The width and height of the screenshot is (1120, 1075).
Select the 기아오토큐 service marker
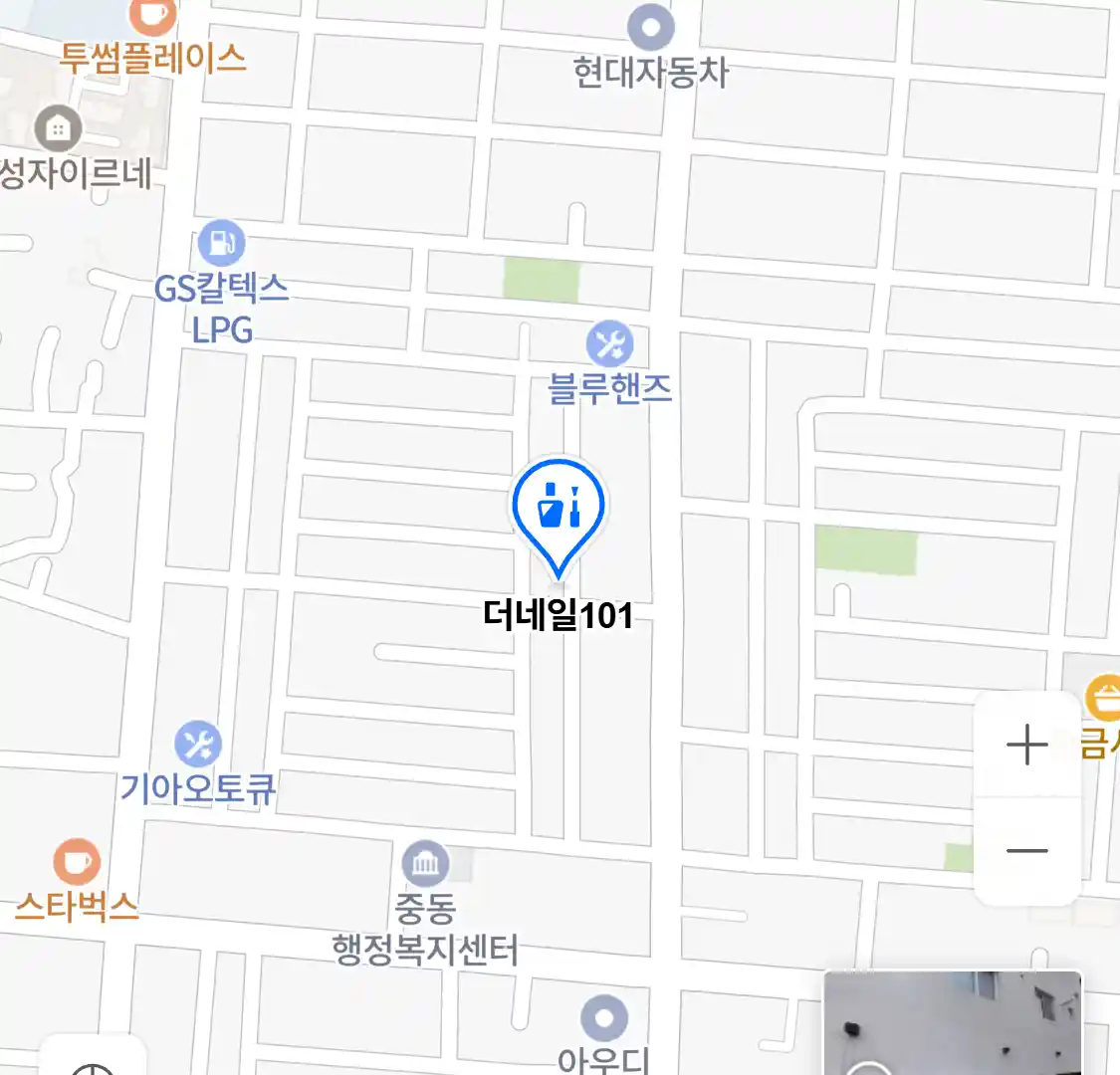(x=198, y=745)
